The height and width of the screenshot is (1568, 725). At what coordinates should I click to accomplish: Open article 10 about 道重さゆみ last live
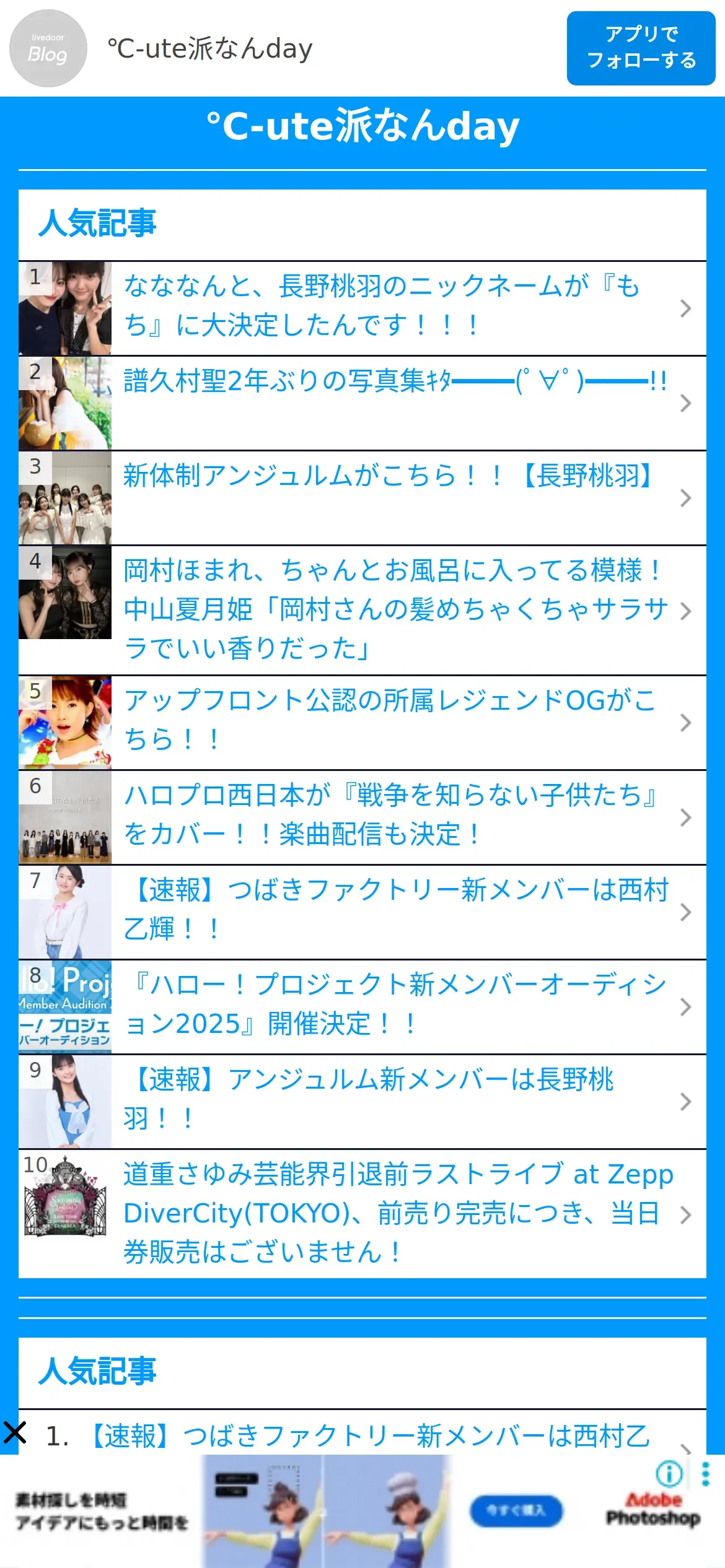coord(362,1214)
